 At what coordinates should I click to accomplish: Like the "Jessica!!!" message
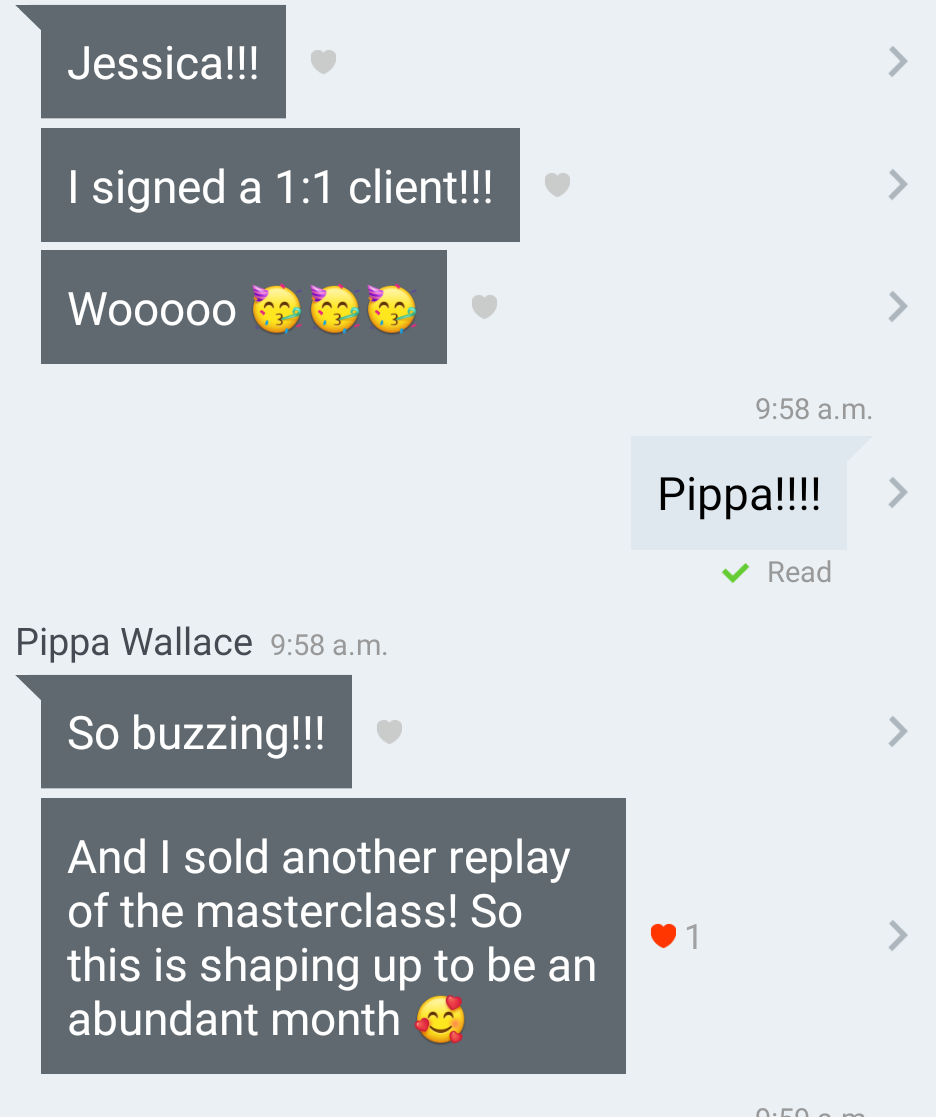pyautogui.click(x=323, y=62)
